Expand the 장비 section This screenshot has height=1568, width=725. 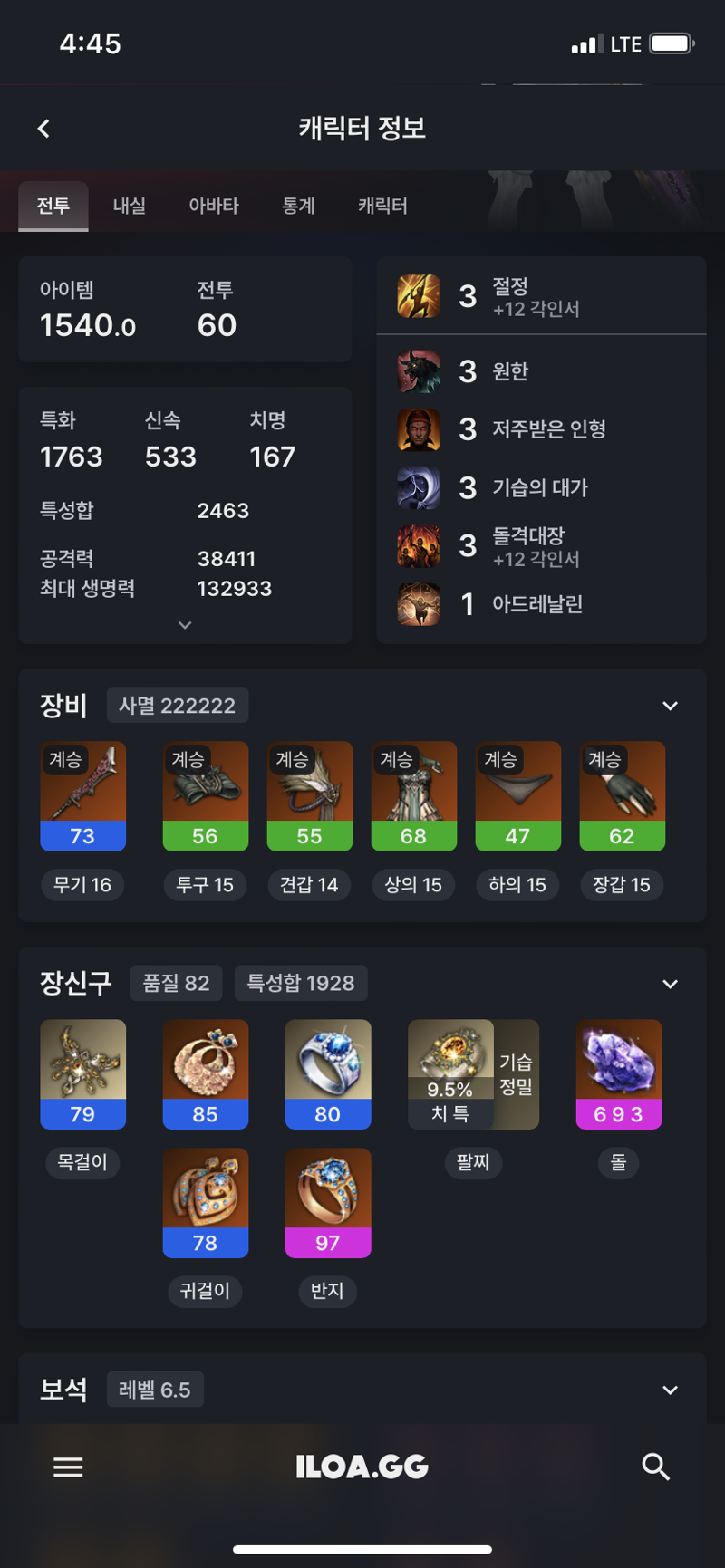670,706
